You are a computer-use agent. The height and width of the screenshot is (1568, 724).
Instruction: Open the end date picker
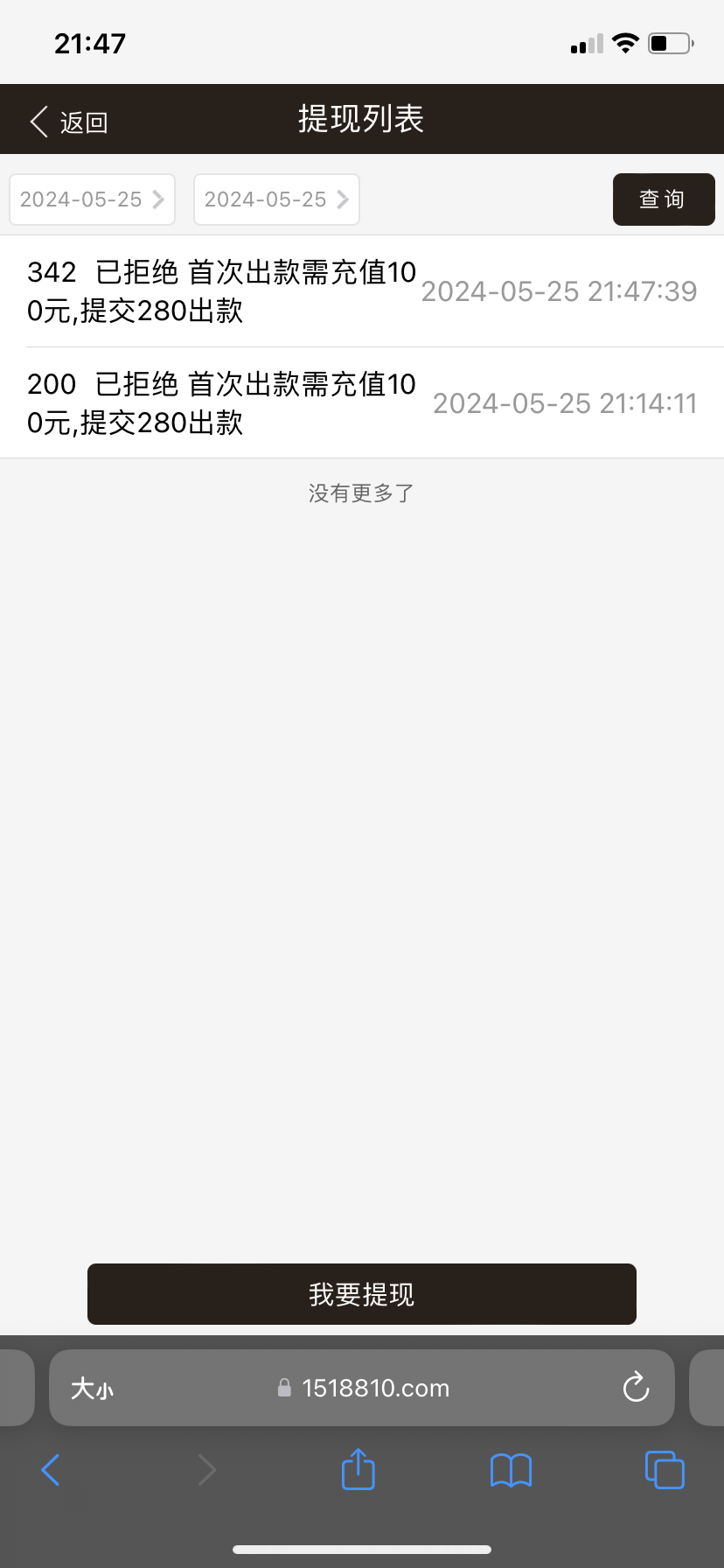[x=276, y=199]
